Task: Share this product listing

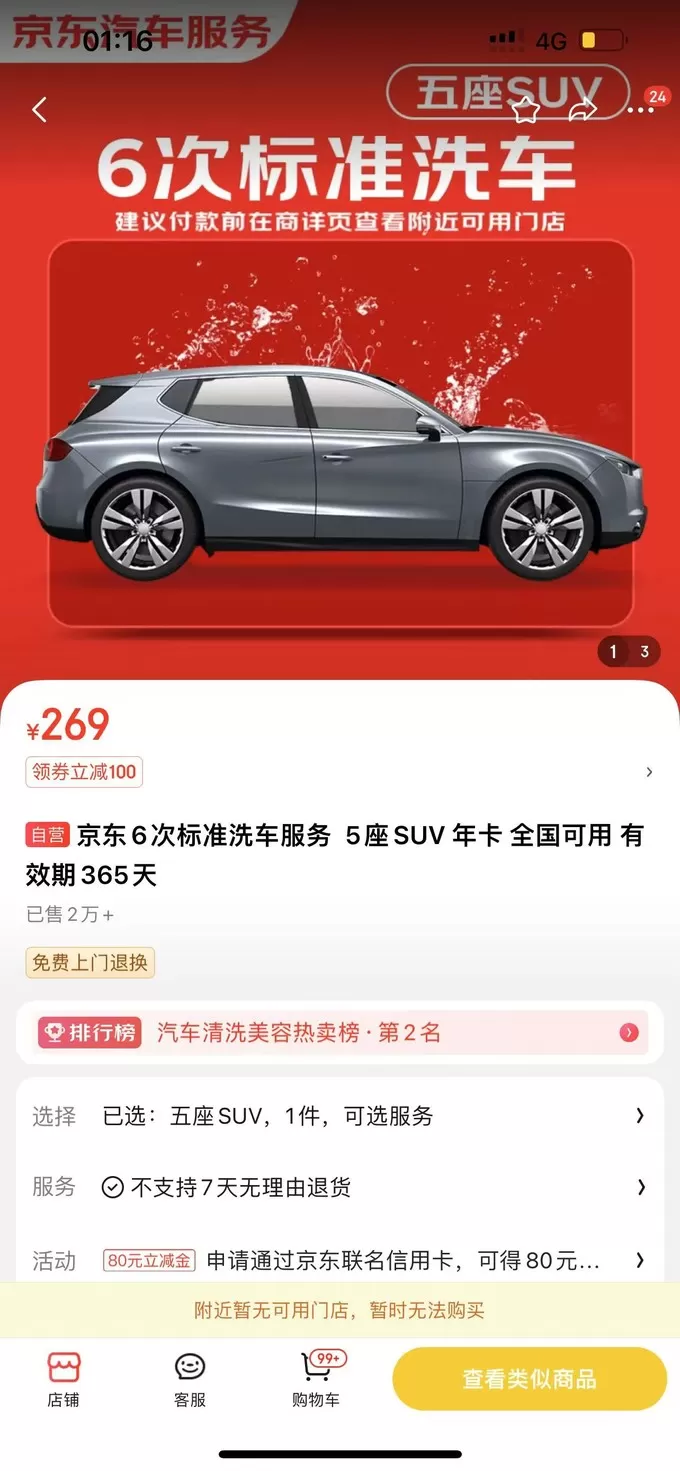Action: click(582, 110)
